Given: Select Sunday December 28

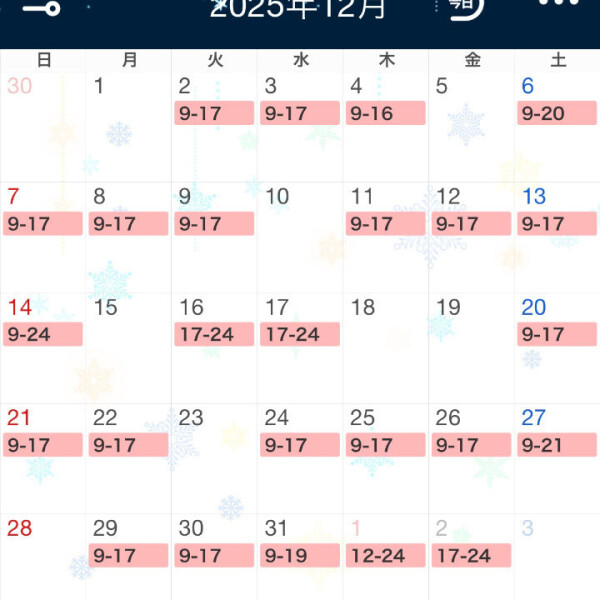Looking at the screenshot, I should (43, 556).
